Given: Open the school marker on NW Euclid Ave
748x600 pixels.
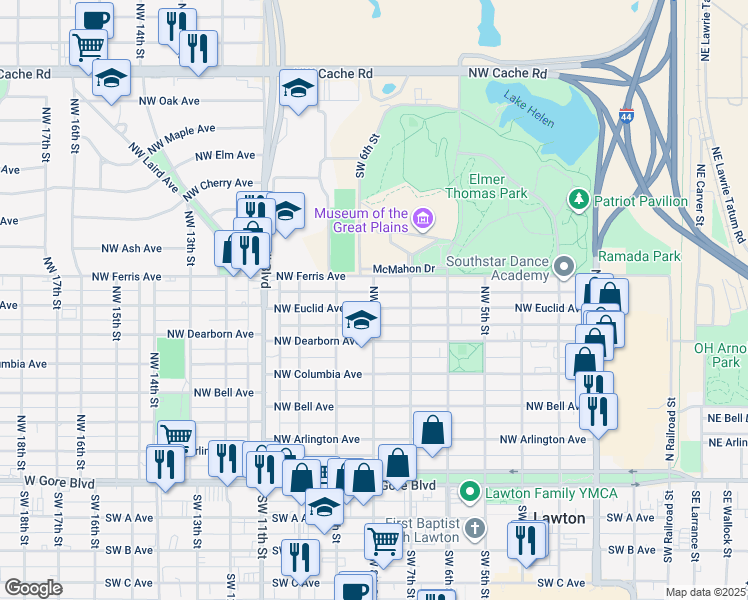Looking at the screenshot, I should 361,321.
